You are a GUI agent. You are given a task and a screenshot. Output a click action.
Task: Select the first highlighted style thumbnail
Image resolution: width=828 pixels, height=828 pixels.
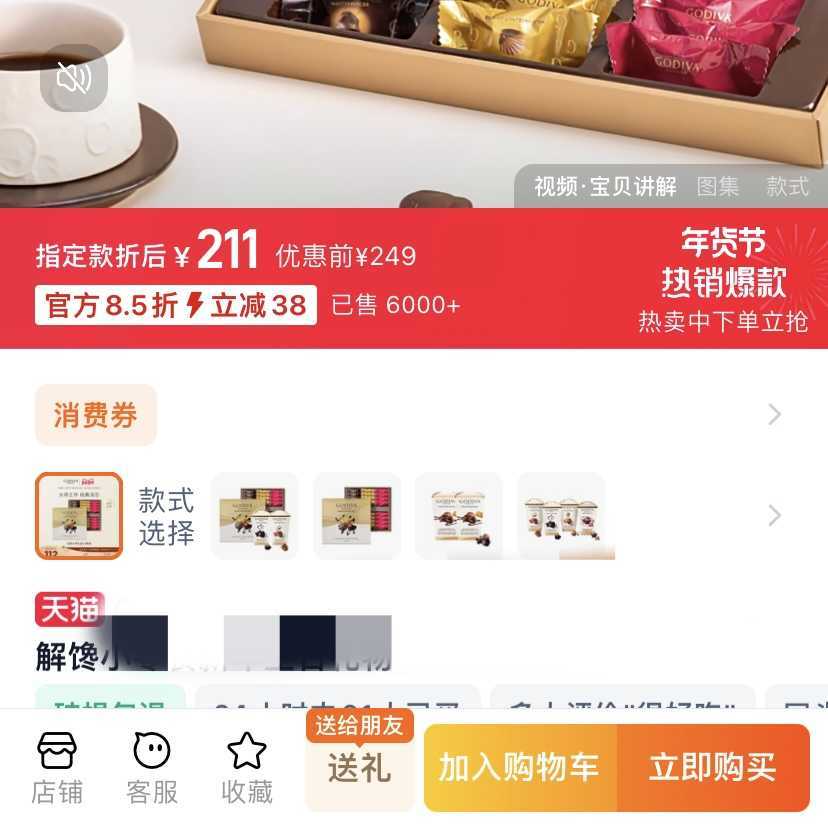[x=79, y=516]
